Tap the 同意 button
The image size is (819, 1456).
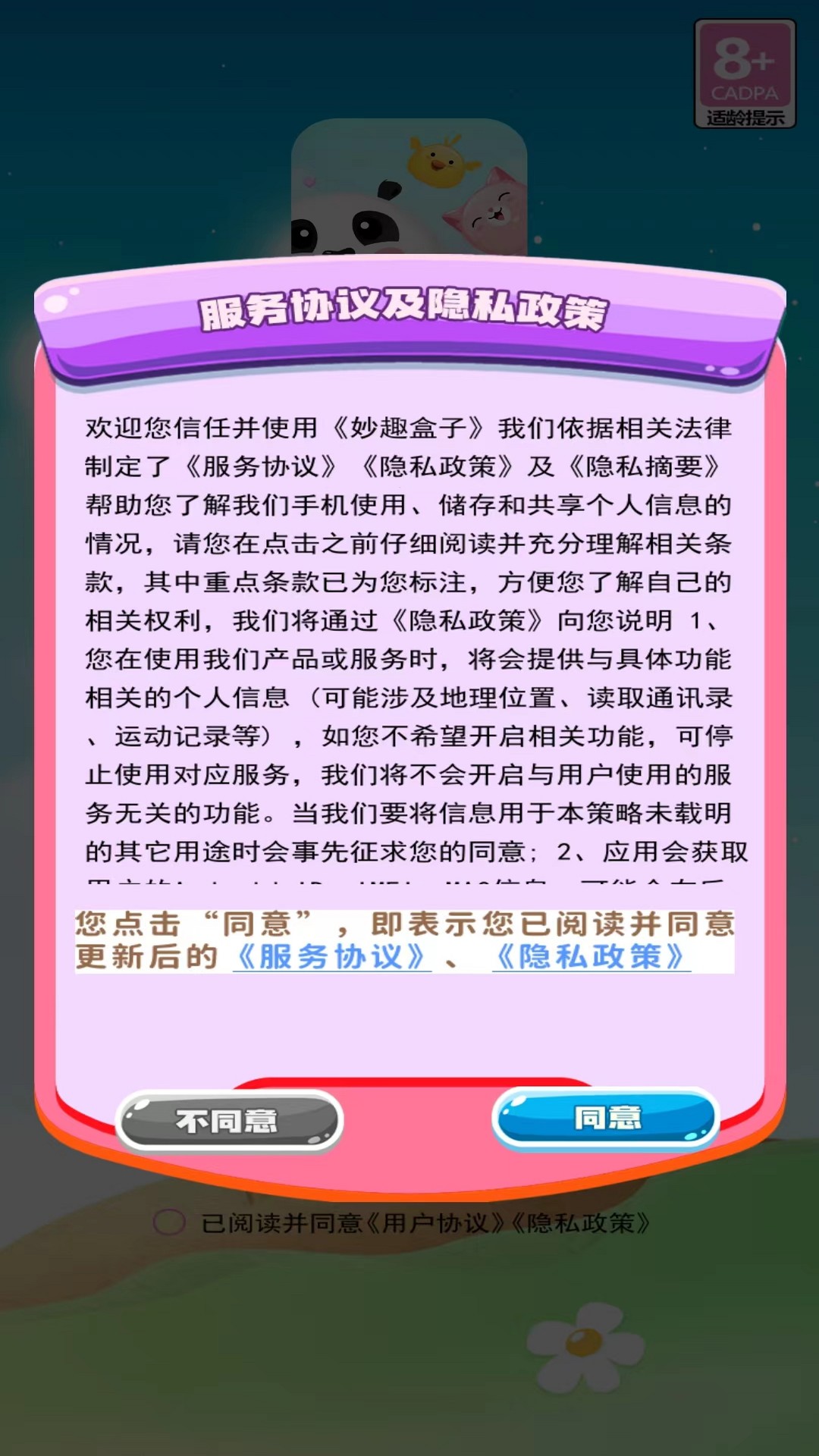[605, 1119]
